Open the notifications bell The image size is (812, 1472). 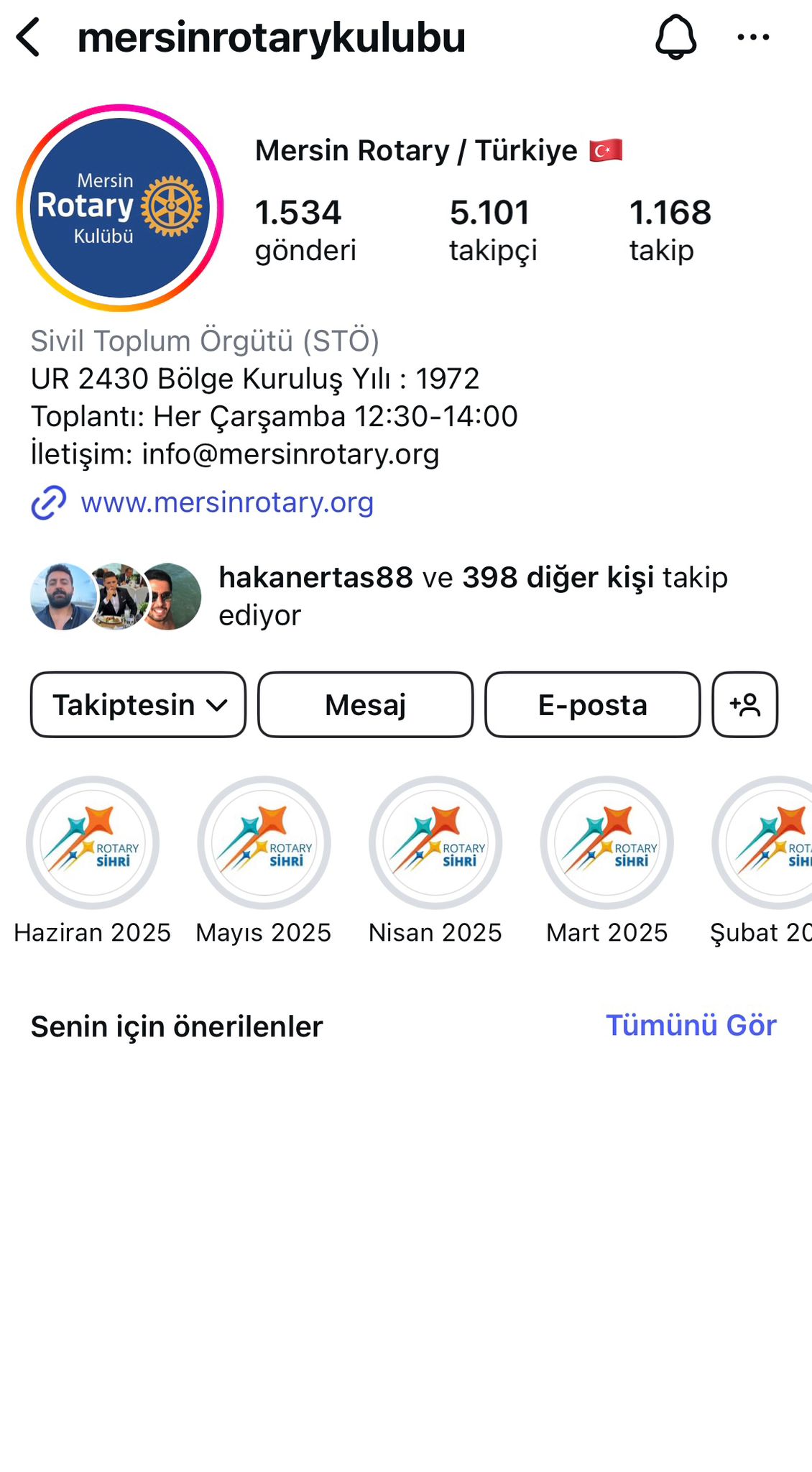coord(675,37)
